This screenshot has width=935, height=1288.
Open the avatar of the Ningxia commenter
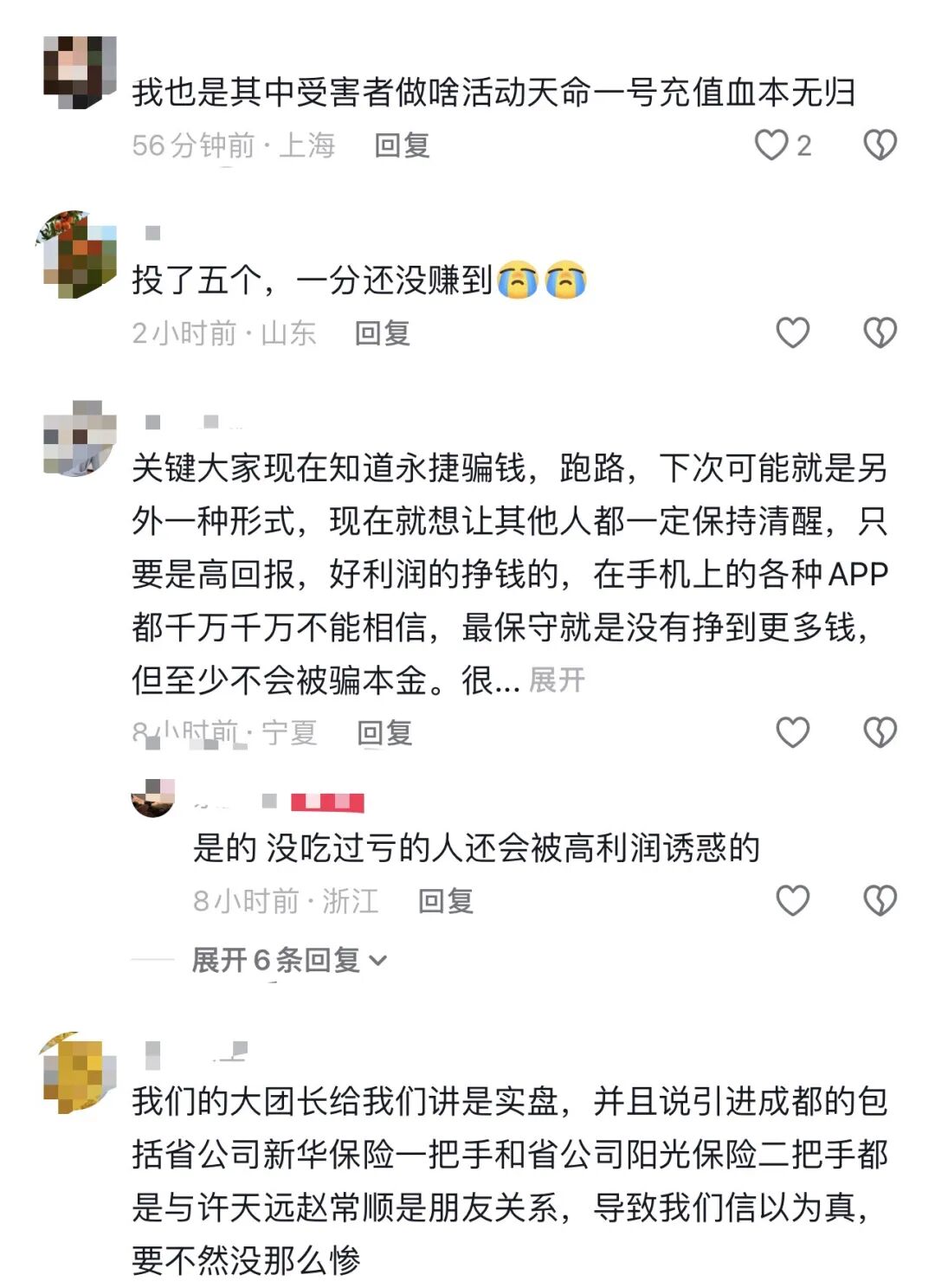point(80,438)
